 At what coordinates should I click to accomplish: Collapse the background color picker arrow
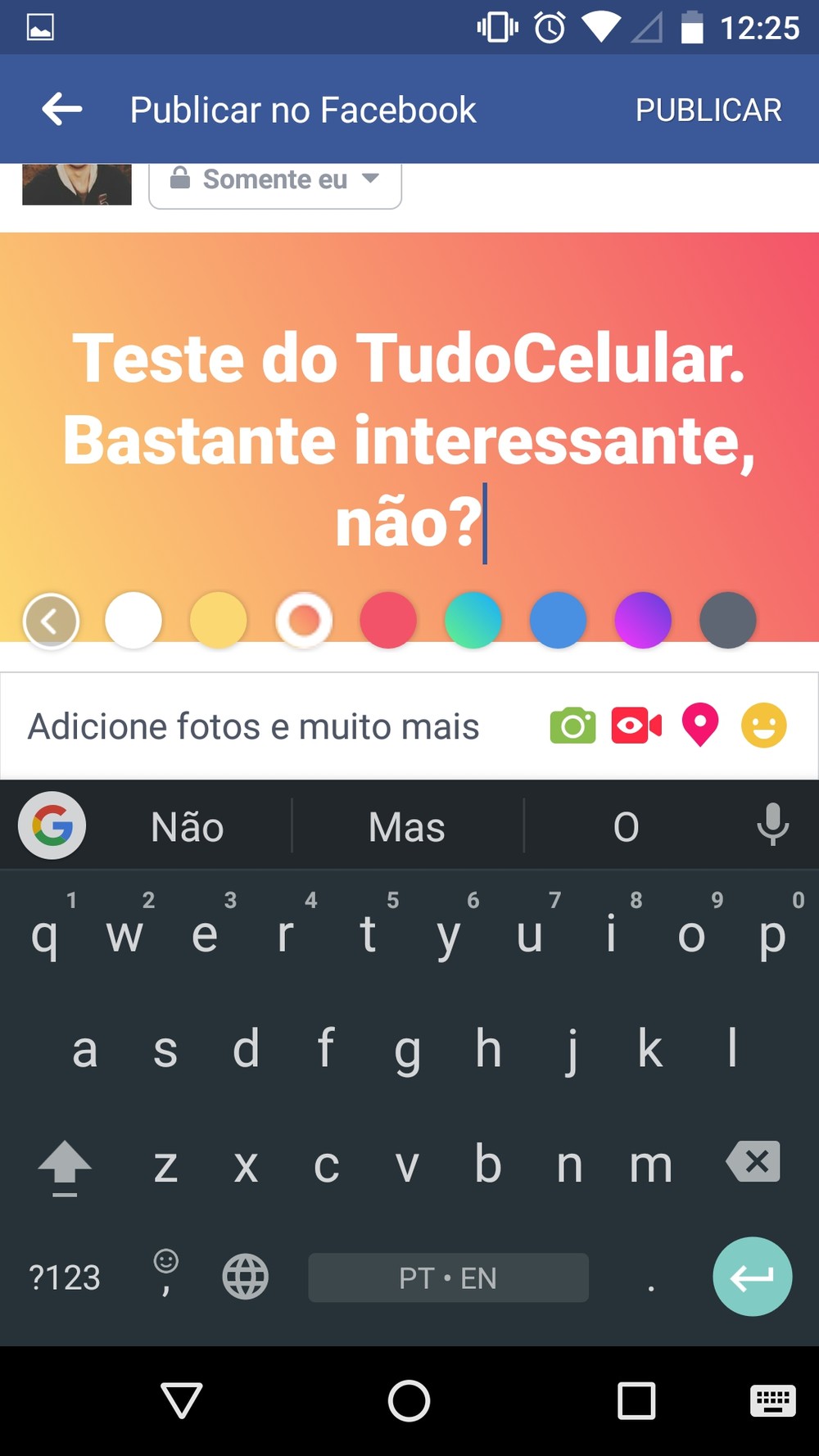(52, 621)
